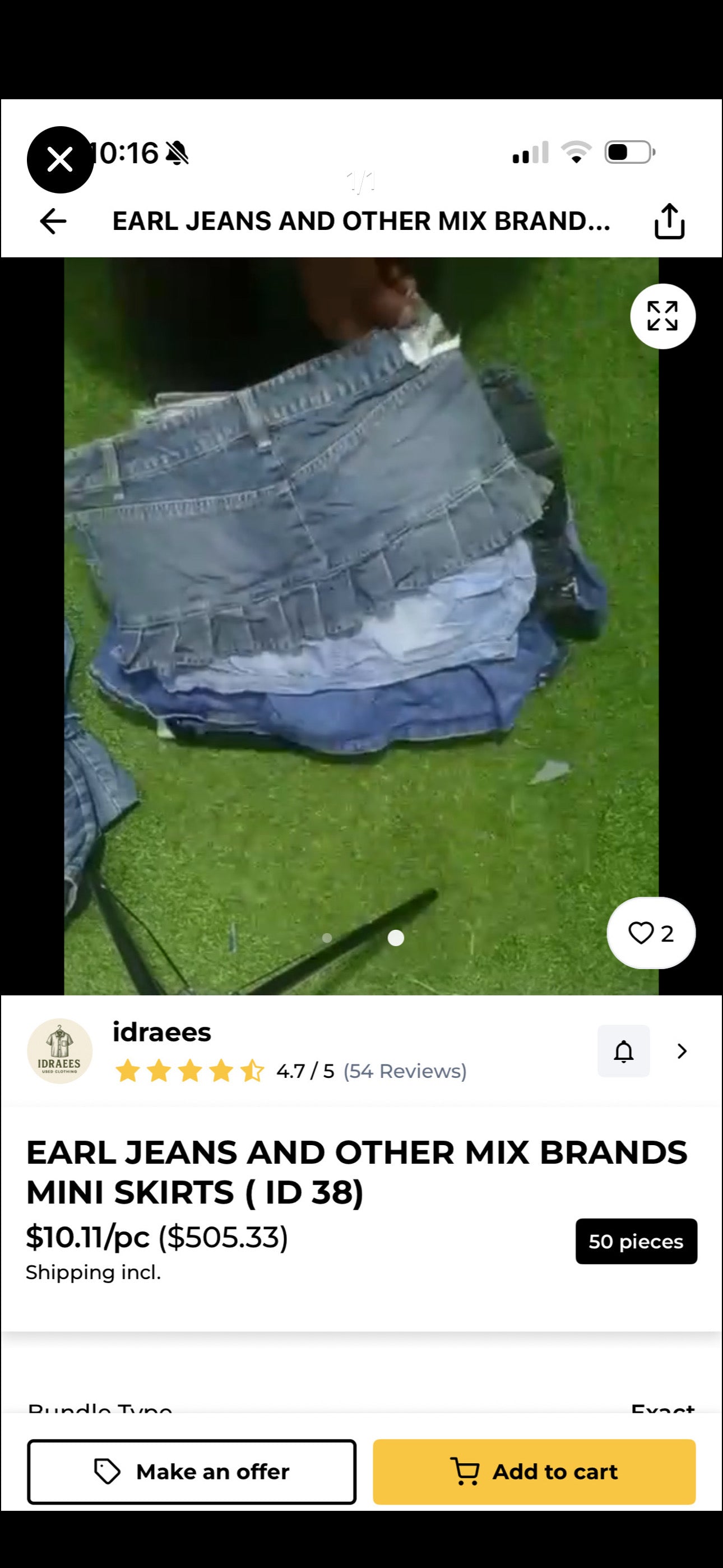Go back with the arrow icon
The width and height of the screenshot is (723, 1568).
53,221
